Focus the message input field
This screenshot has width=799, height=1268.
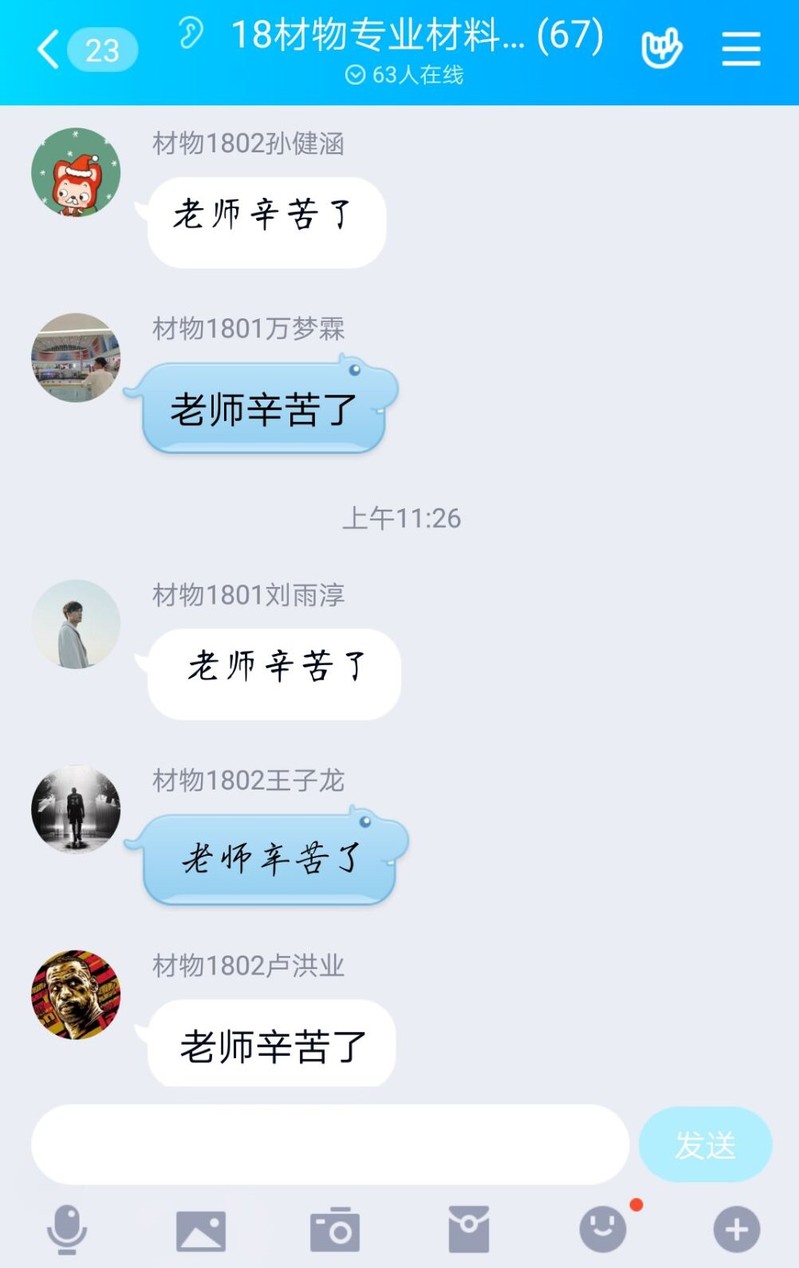pyautogui.click(x=330, y=1144)
